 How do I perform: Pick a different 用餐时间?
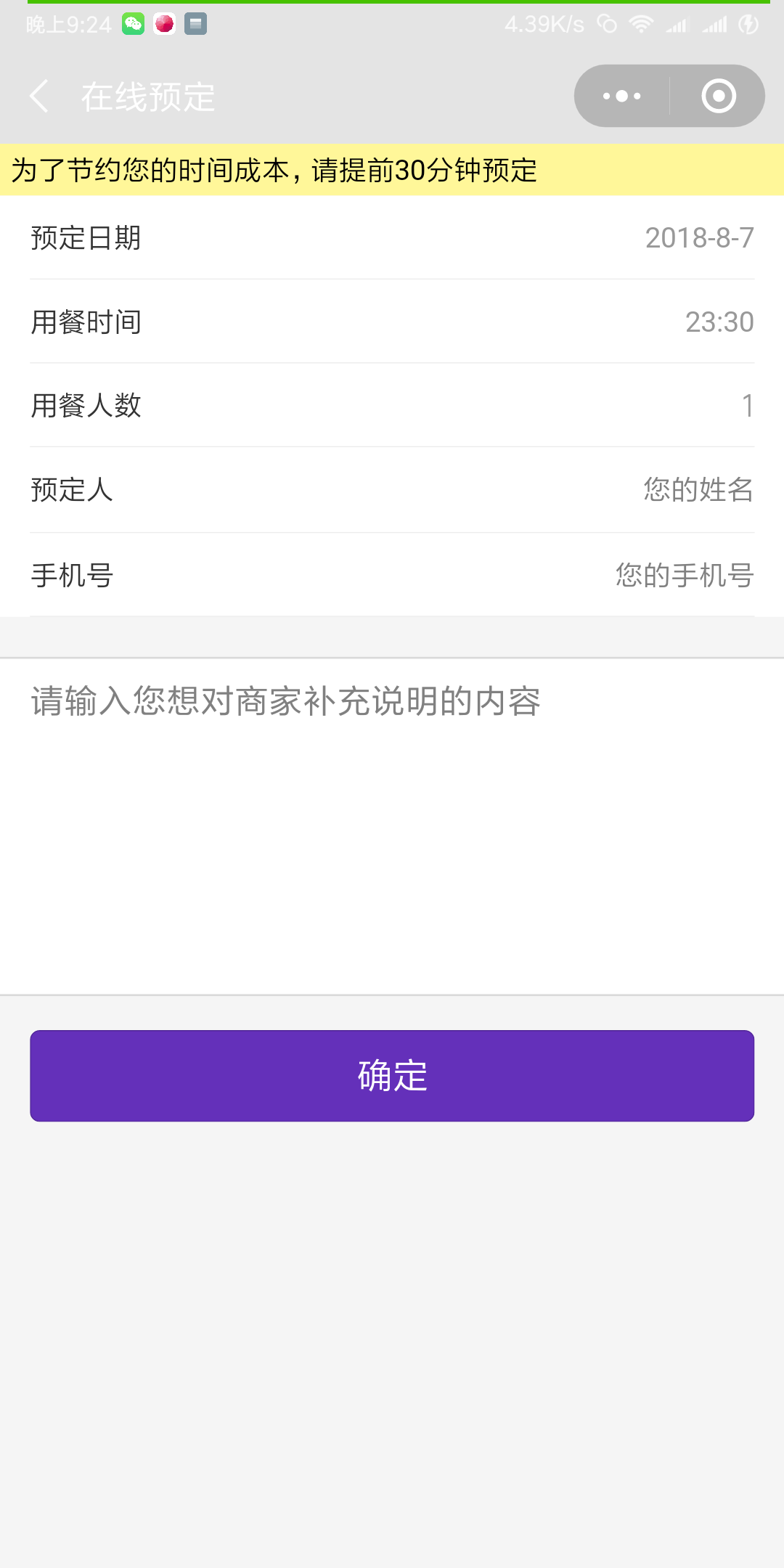pos(392,322)
